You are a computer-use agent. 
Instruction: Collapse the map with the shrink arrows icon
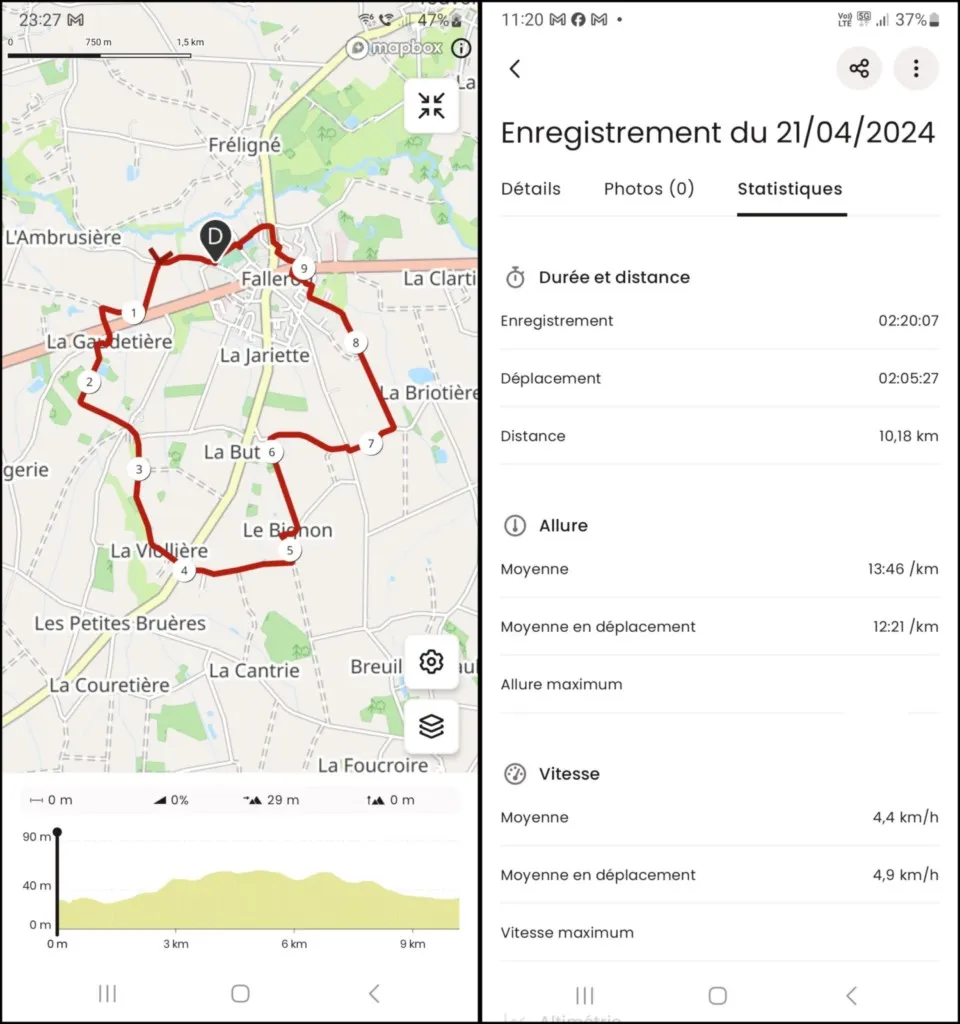tap(432, 106)
